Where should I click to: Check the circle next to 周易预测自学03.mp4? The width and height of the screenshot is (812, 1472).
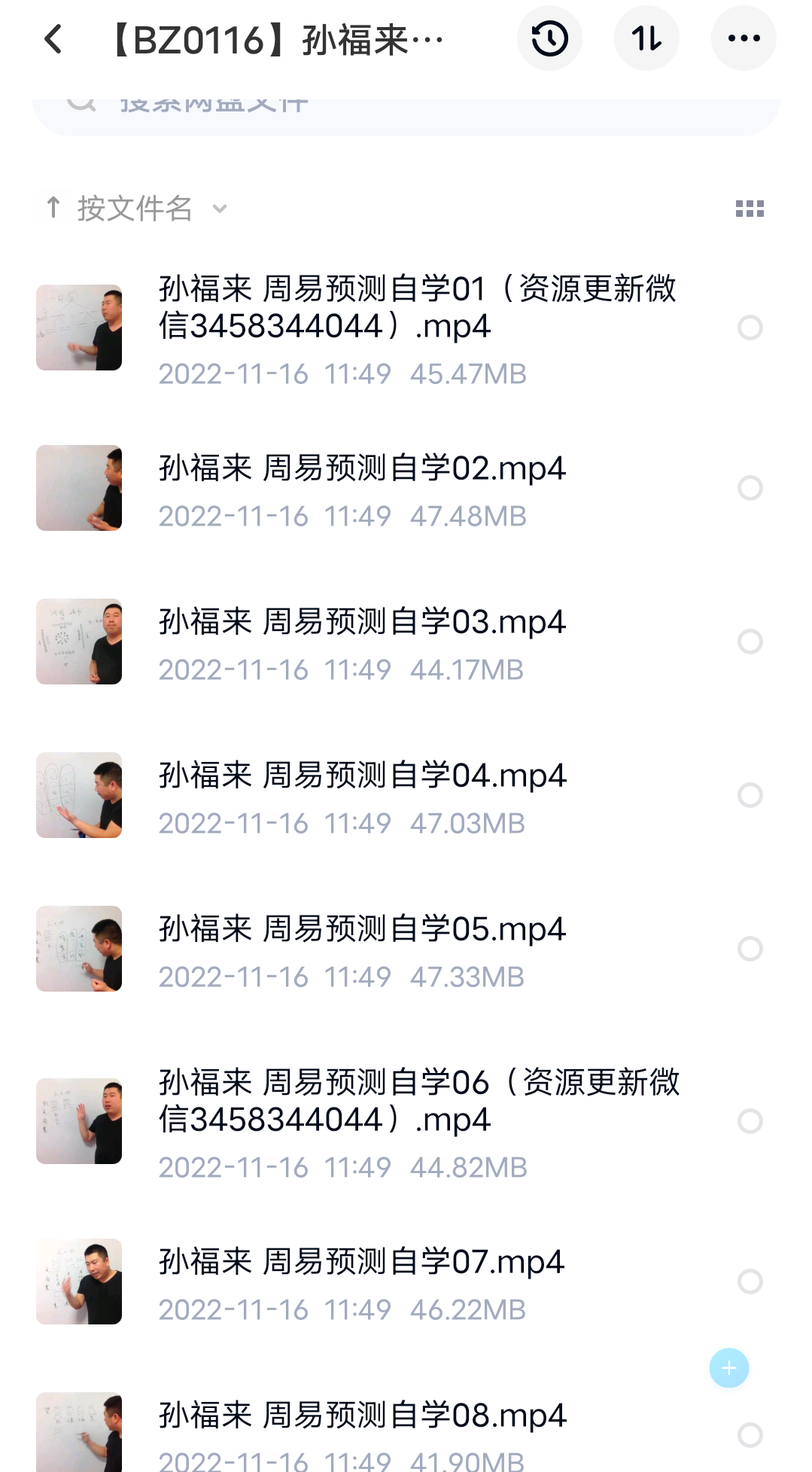pos(750,642)
